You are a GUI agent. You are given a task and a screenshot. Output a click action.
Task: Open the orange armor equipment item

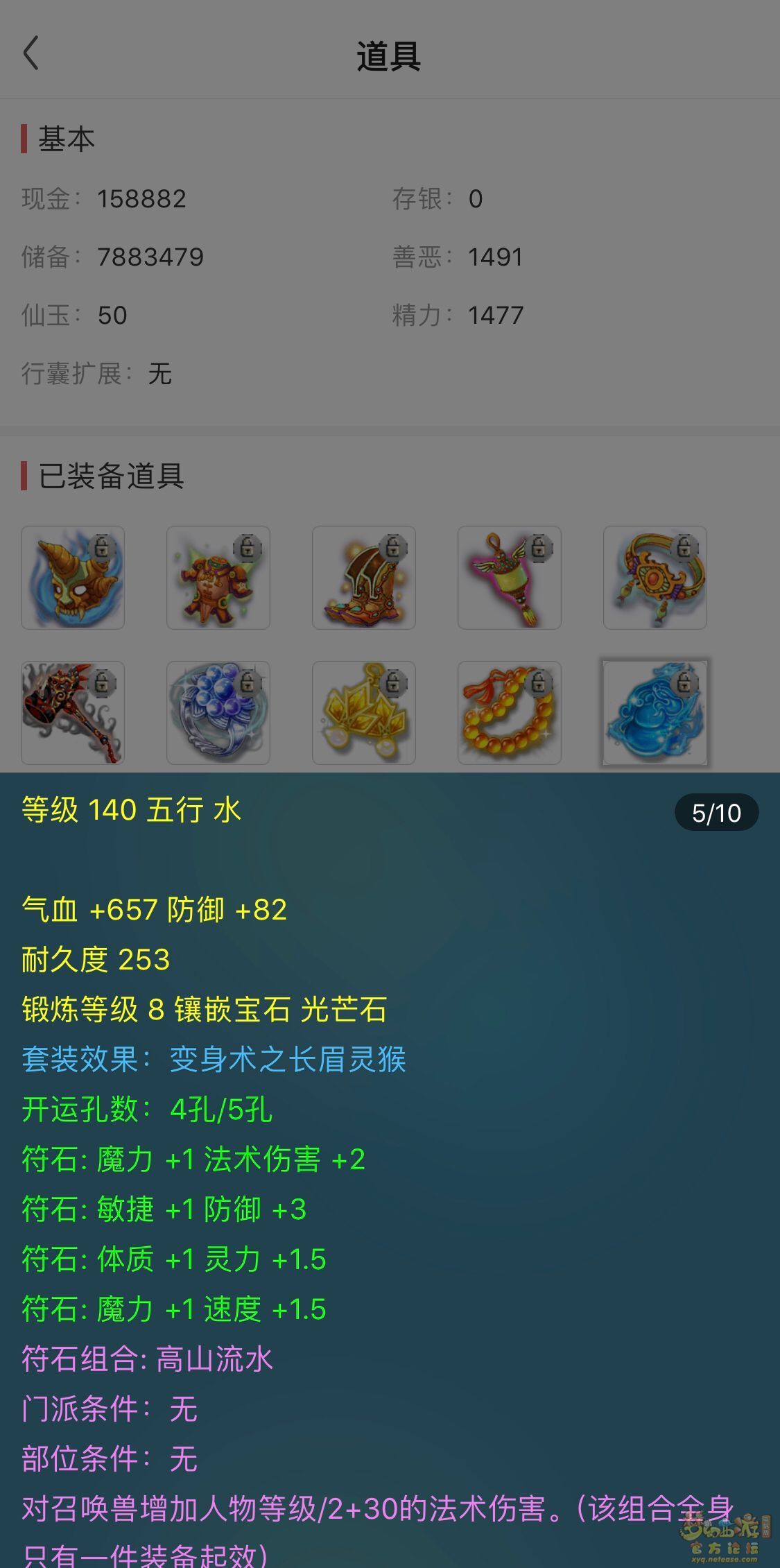(x=218, y=578)
